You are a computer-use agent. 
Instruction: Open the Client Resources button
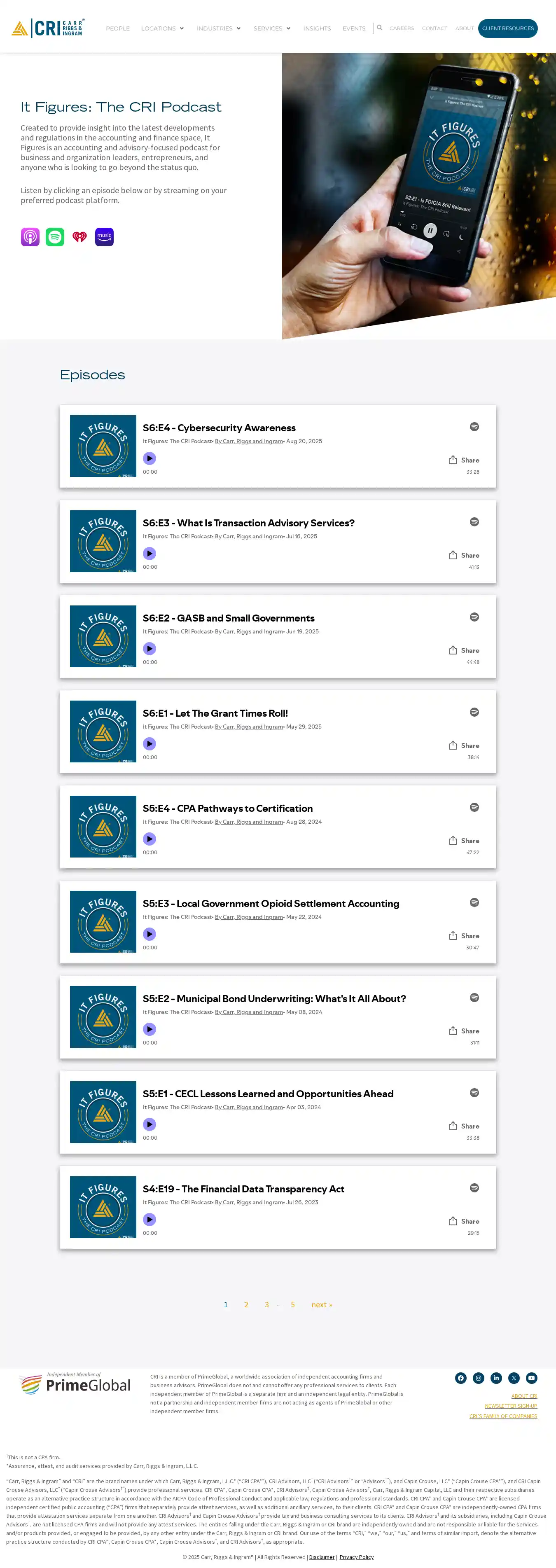click(x=507, y=28)
